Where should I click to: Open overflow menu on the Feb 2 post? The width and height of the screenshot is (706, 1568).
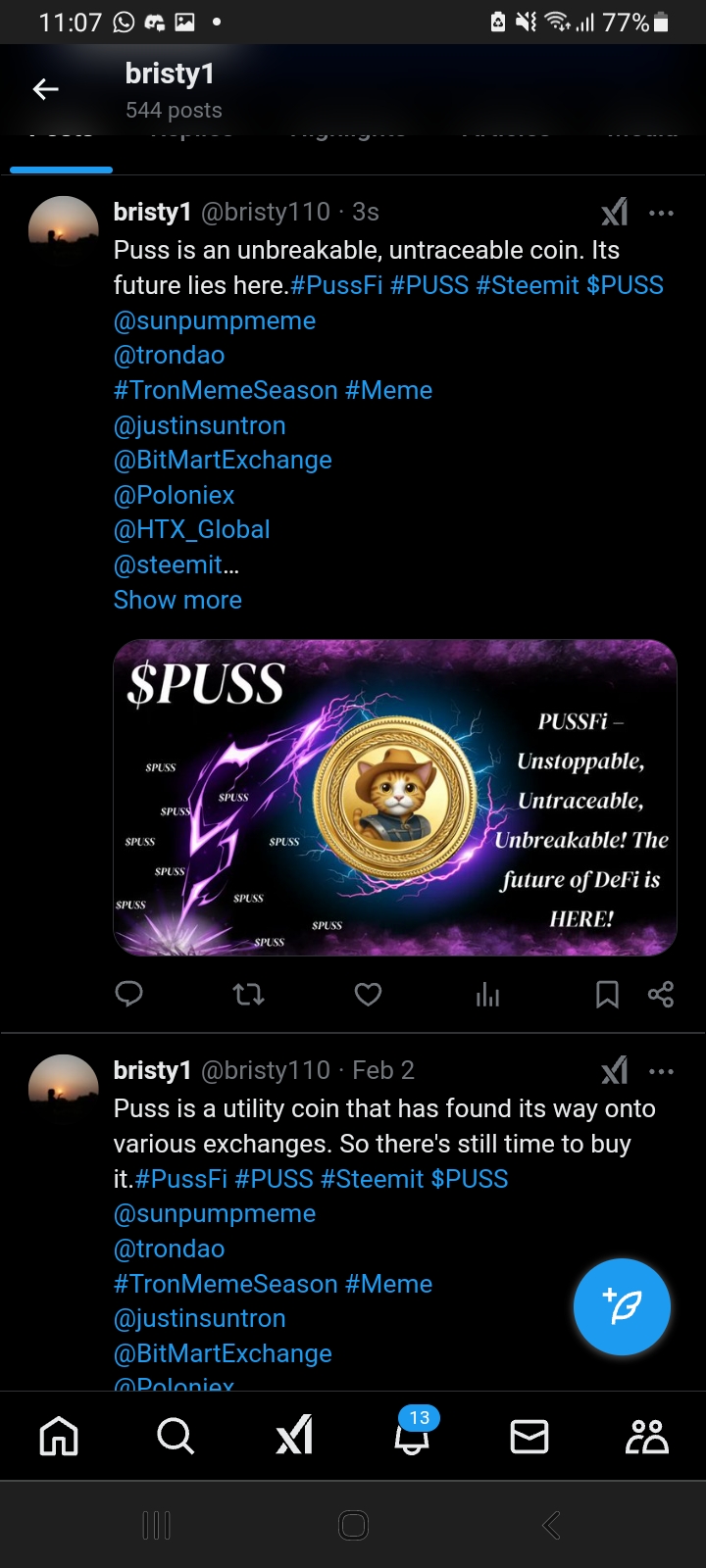(662, 1071)
